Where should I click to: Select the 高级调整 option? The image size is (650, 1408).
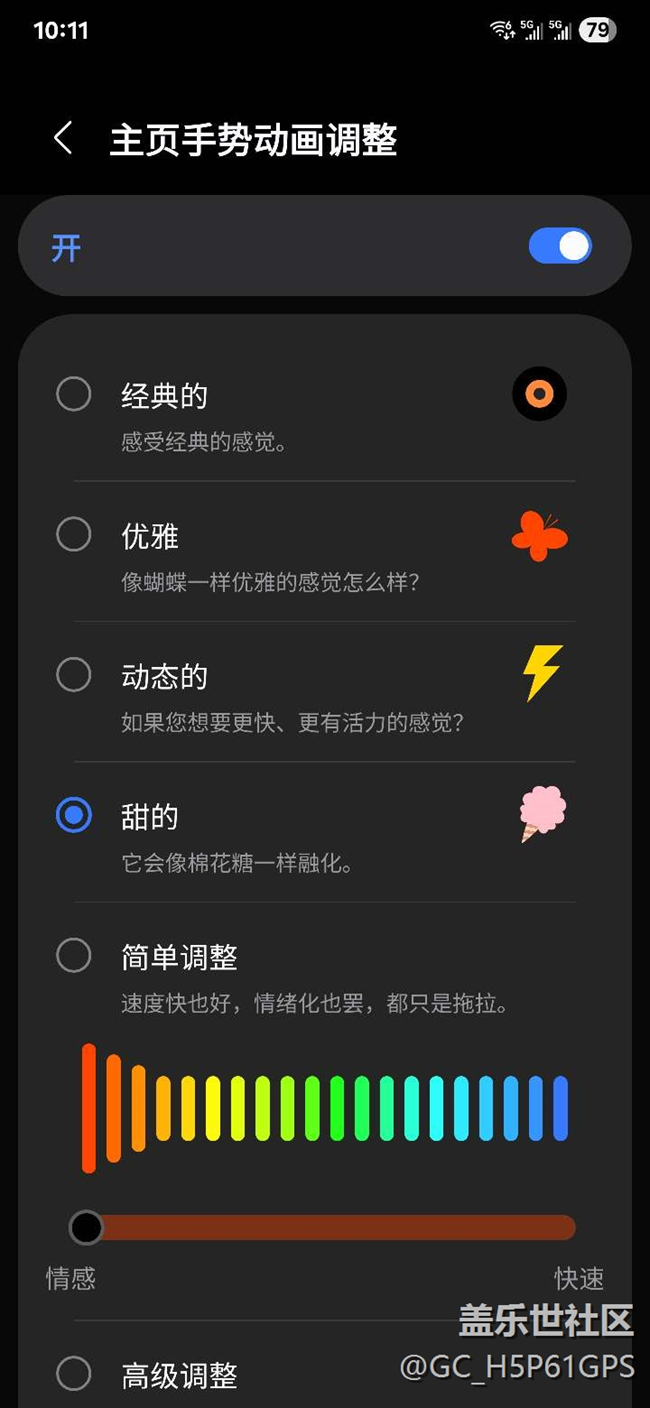(74, 1374)
